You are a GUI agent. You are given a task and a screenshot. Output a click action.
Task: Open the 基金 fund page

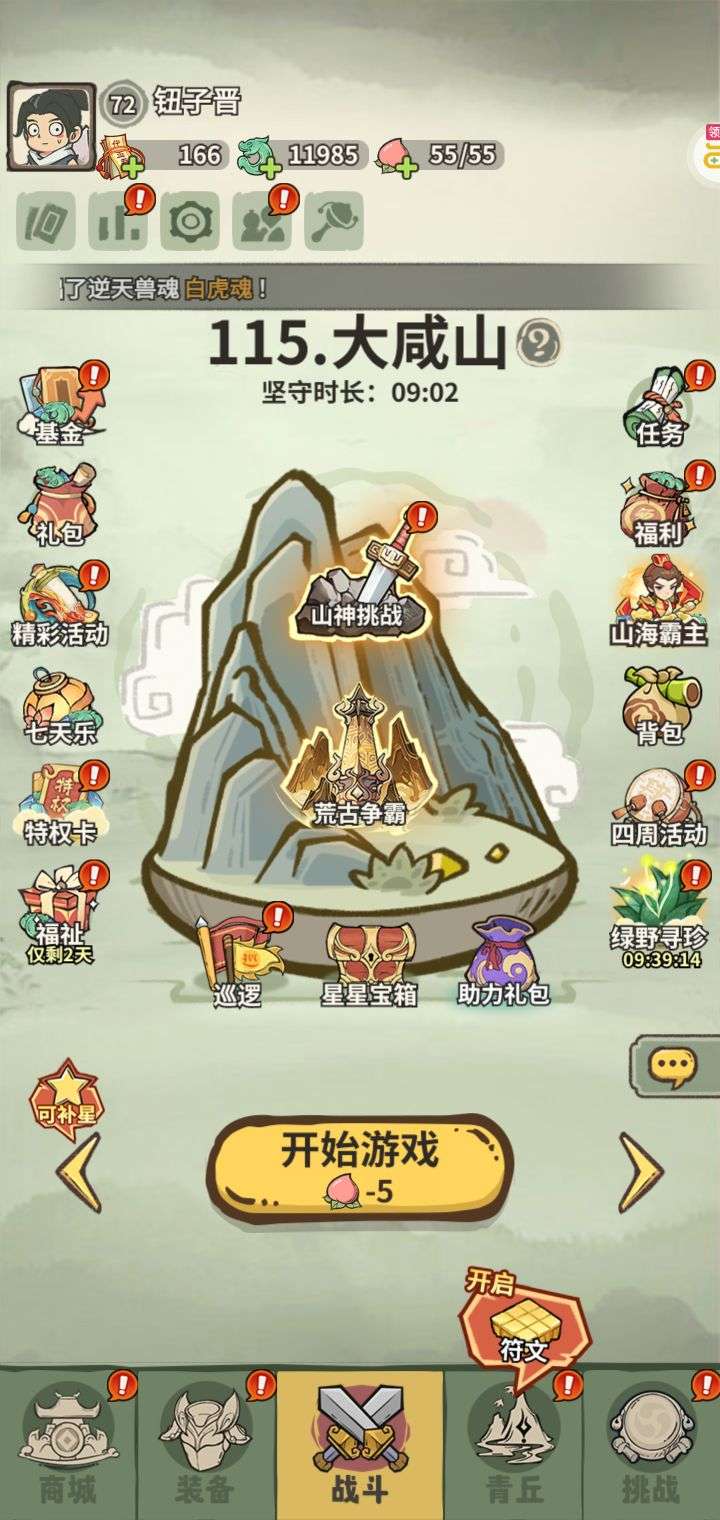62,405
